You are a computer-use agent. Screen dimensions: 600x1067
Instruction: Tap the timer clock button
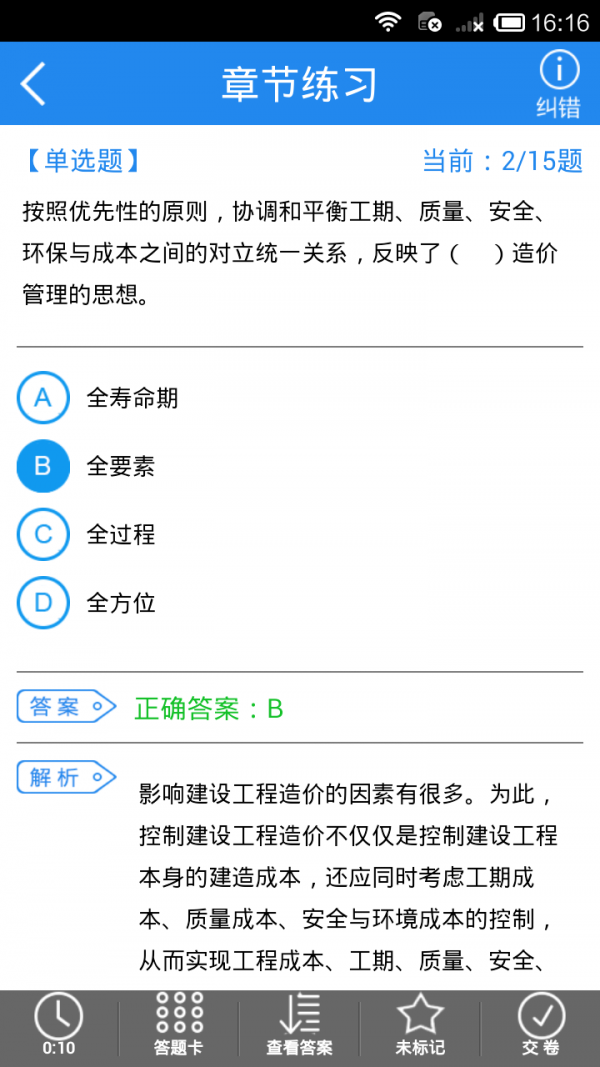point(59,1027)
